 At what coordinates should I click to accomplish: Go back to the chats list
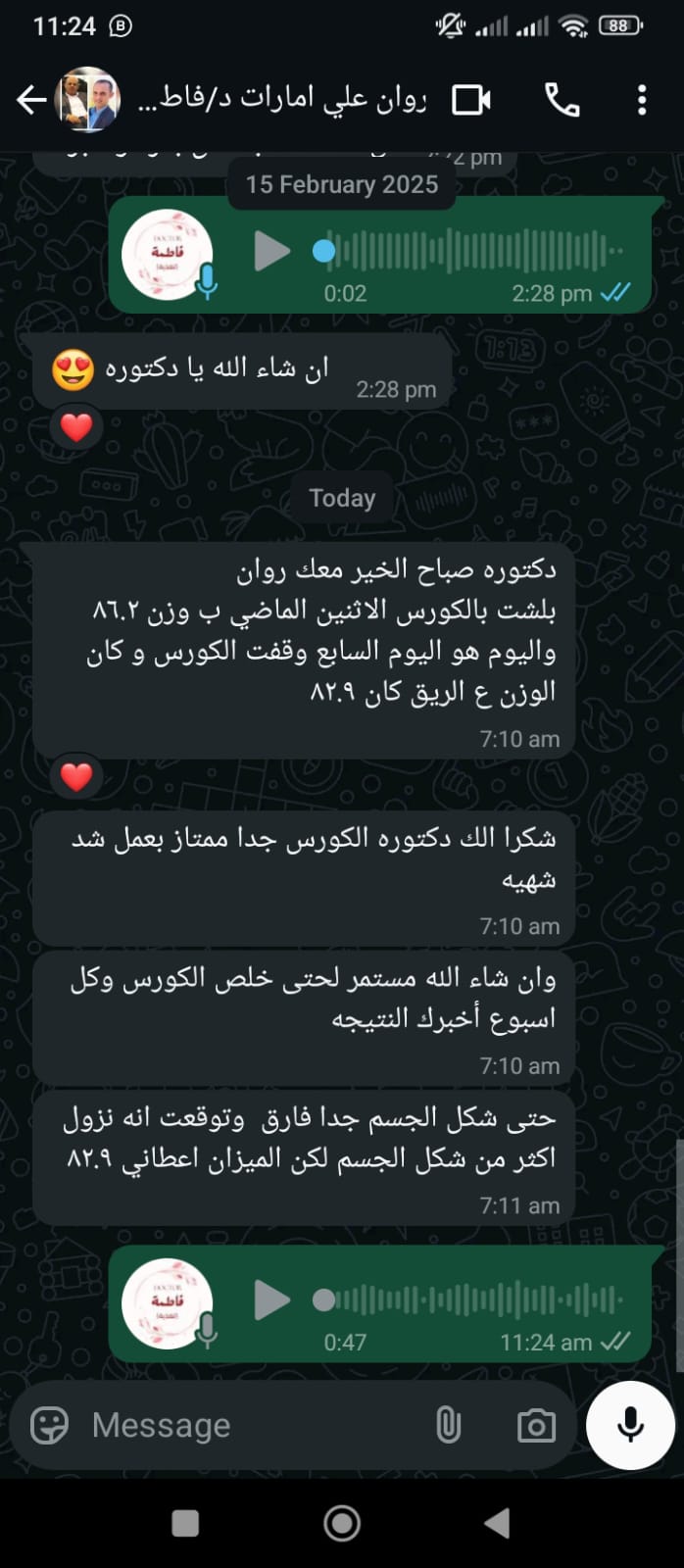31,100
